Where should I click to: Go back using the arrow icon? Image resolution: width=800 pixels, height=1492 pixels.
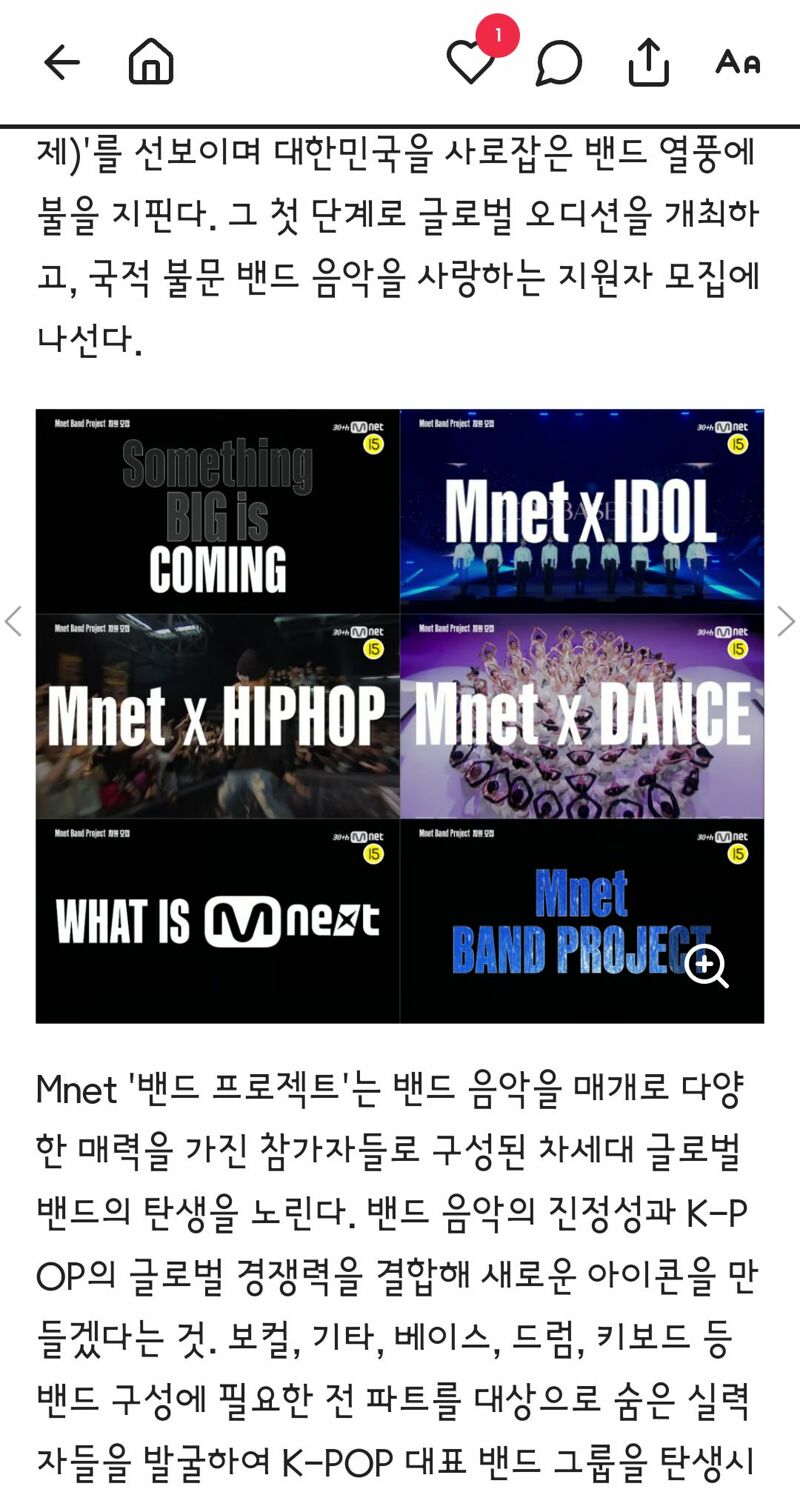(62, 63)
